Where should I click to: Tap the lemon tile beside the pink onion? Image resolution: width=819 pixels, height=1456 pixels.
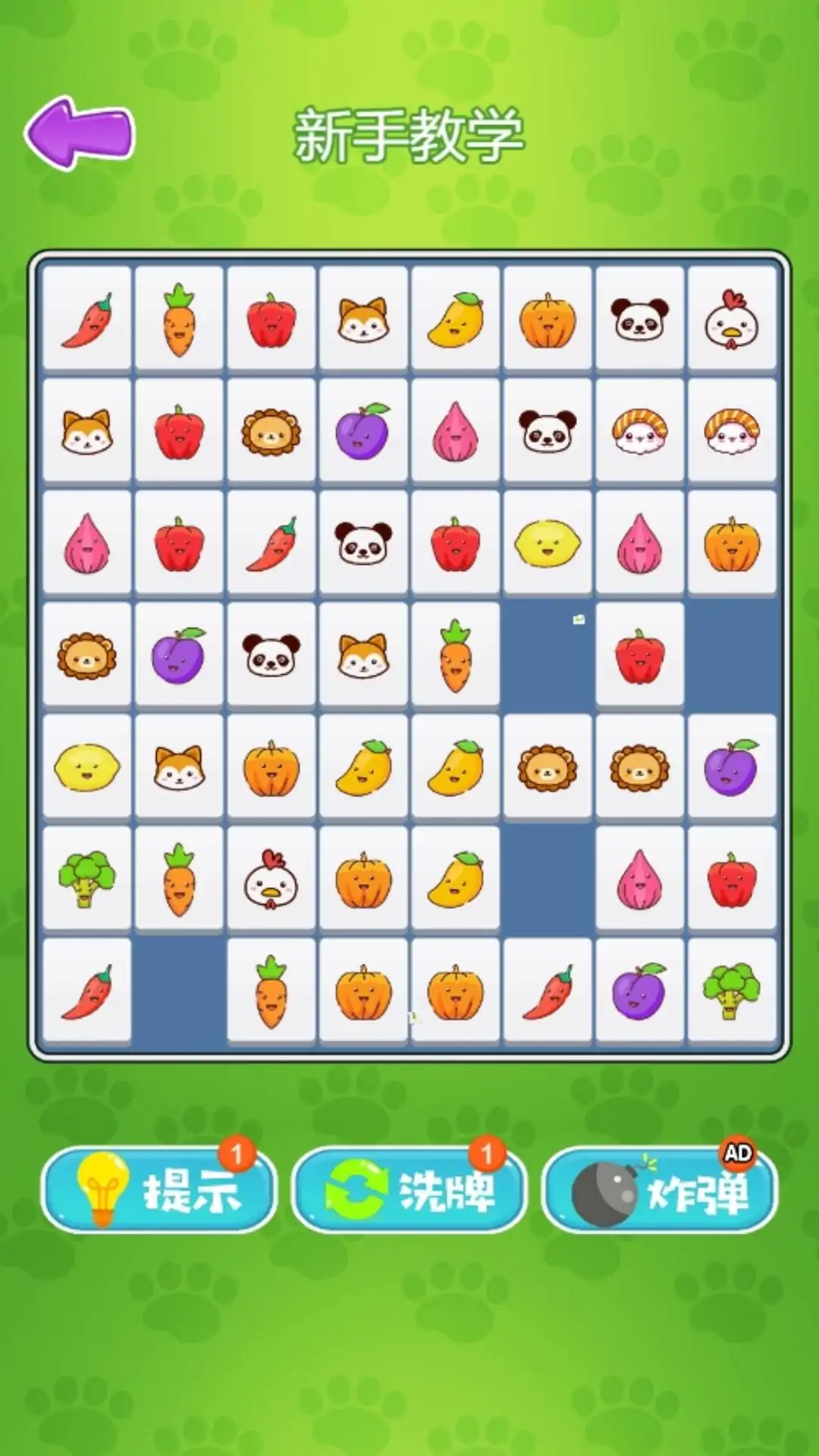pos(548,543)
